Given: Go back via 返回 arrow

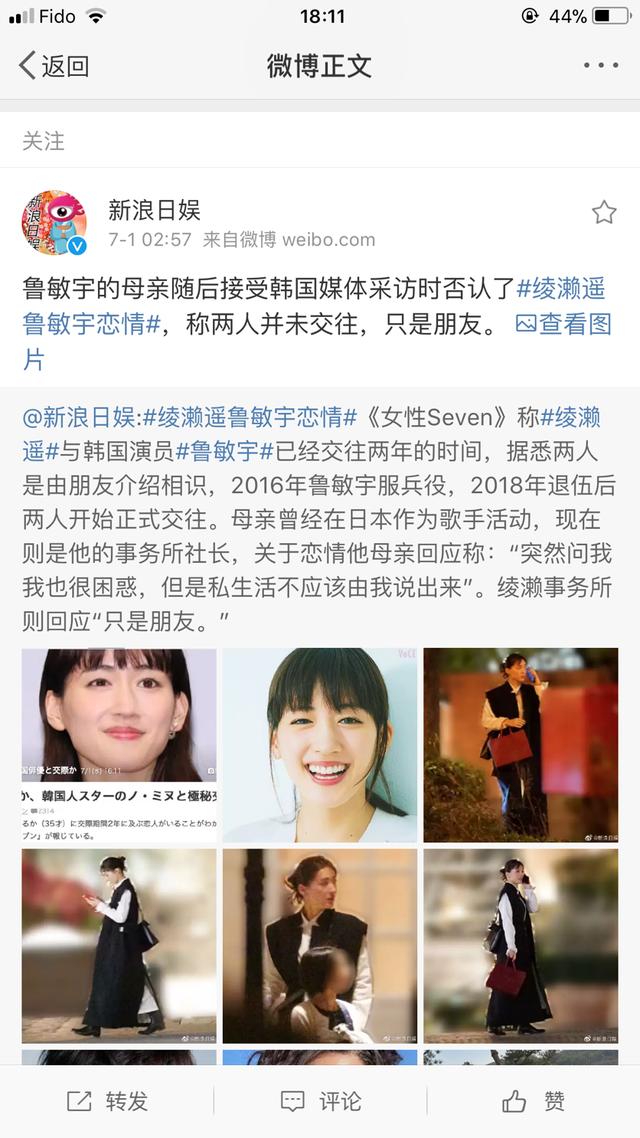Looking at the screenshot, I should 53,66.
